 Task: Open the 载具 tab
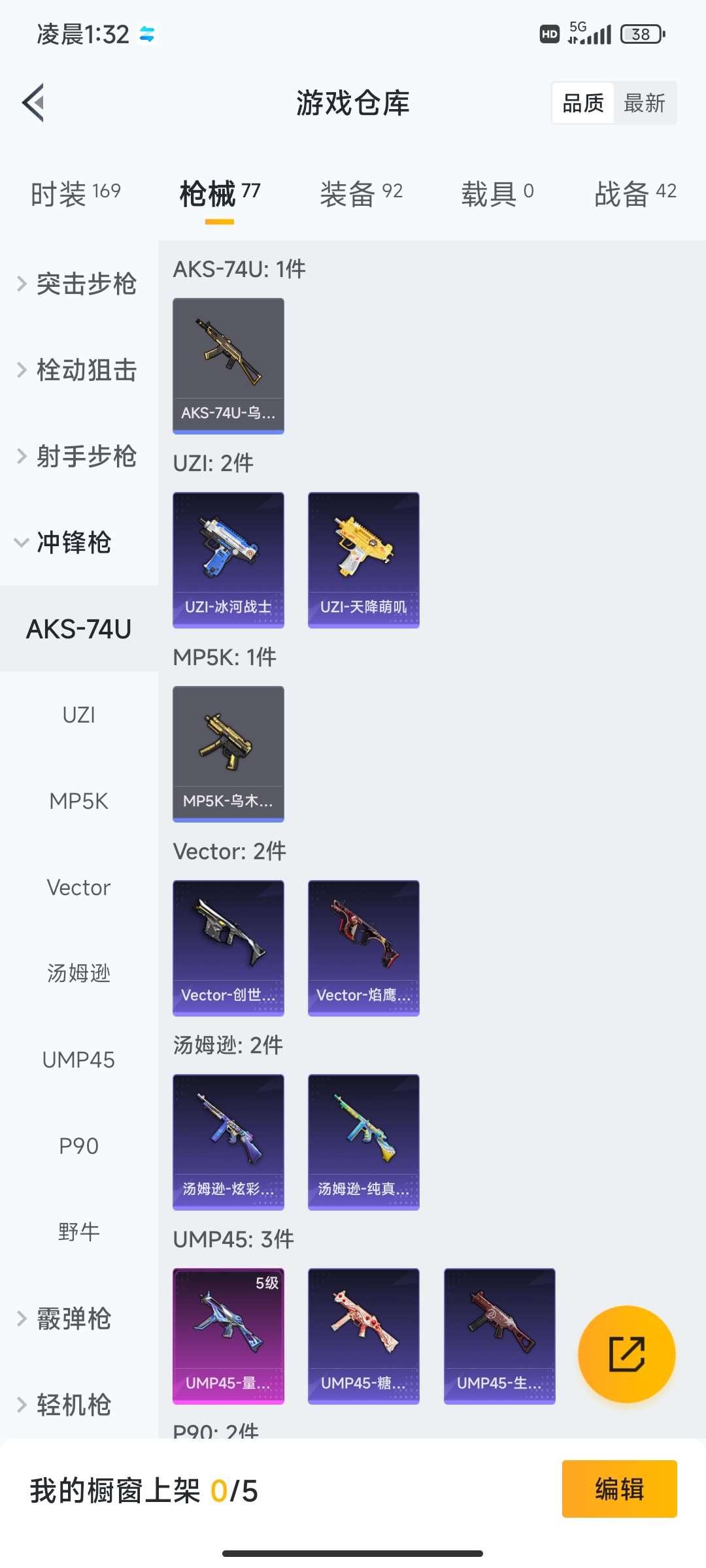click(x=497, y=193)
